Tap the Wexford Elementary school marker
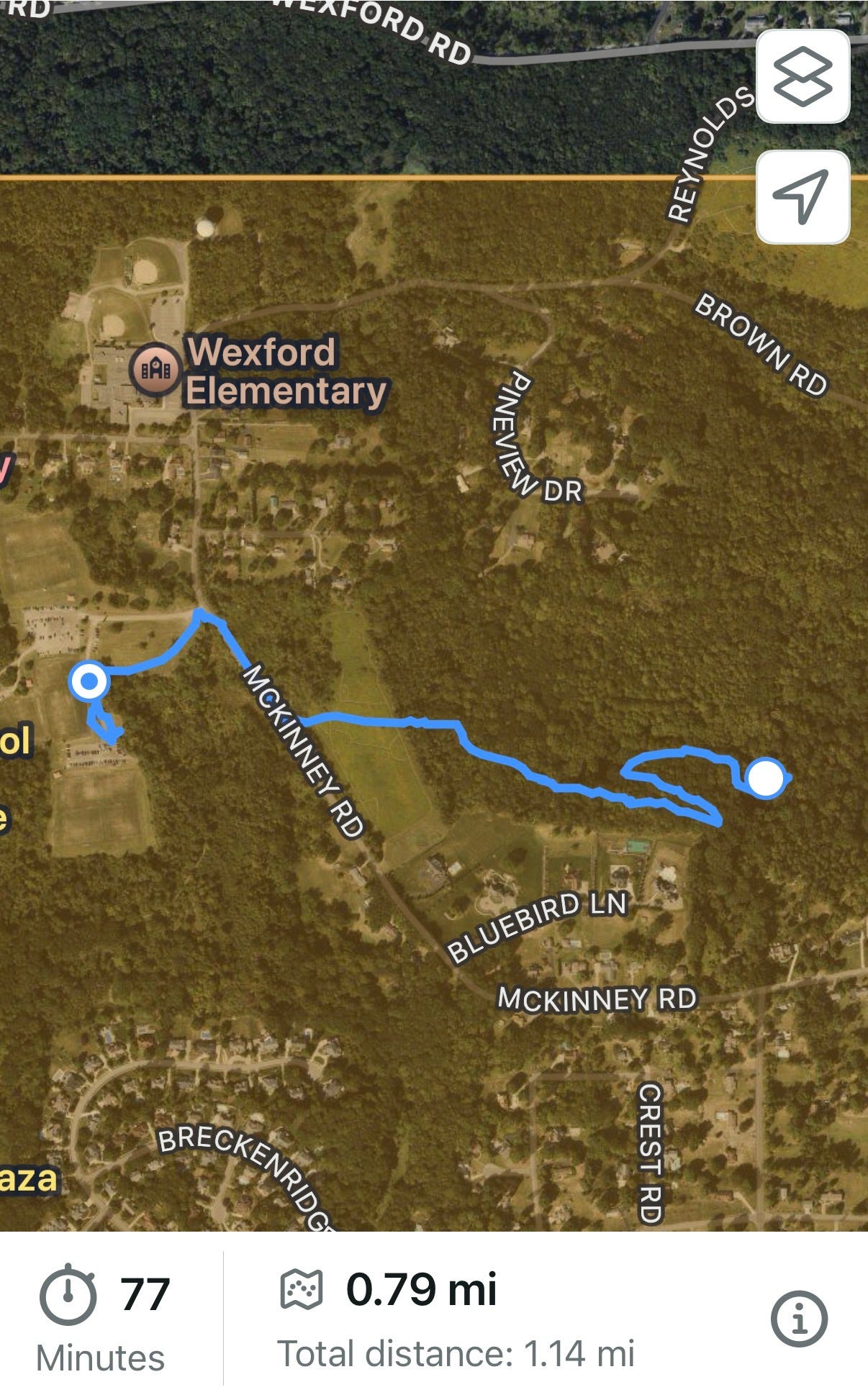This screenshot has height=1400, width=868. click(155, 370)
